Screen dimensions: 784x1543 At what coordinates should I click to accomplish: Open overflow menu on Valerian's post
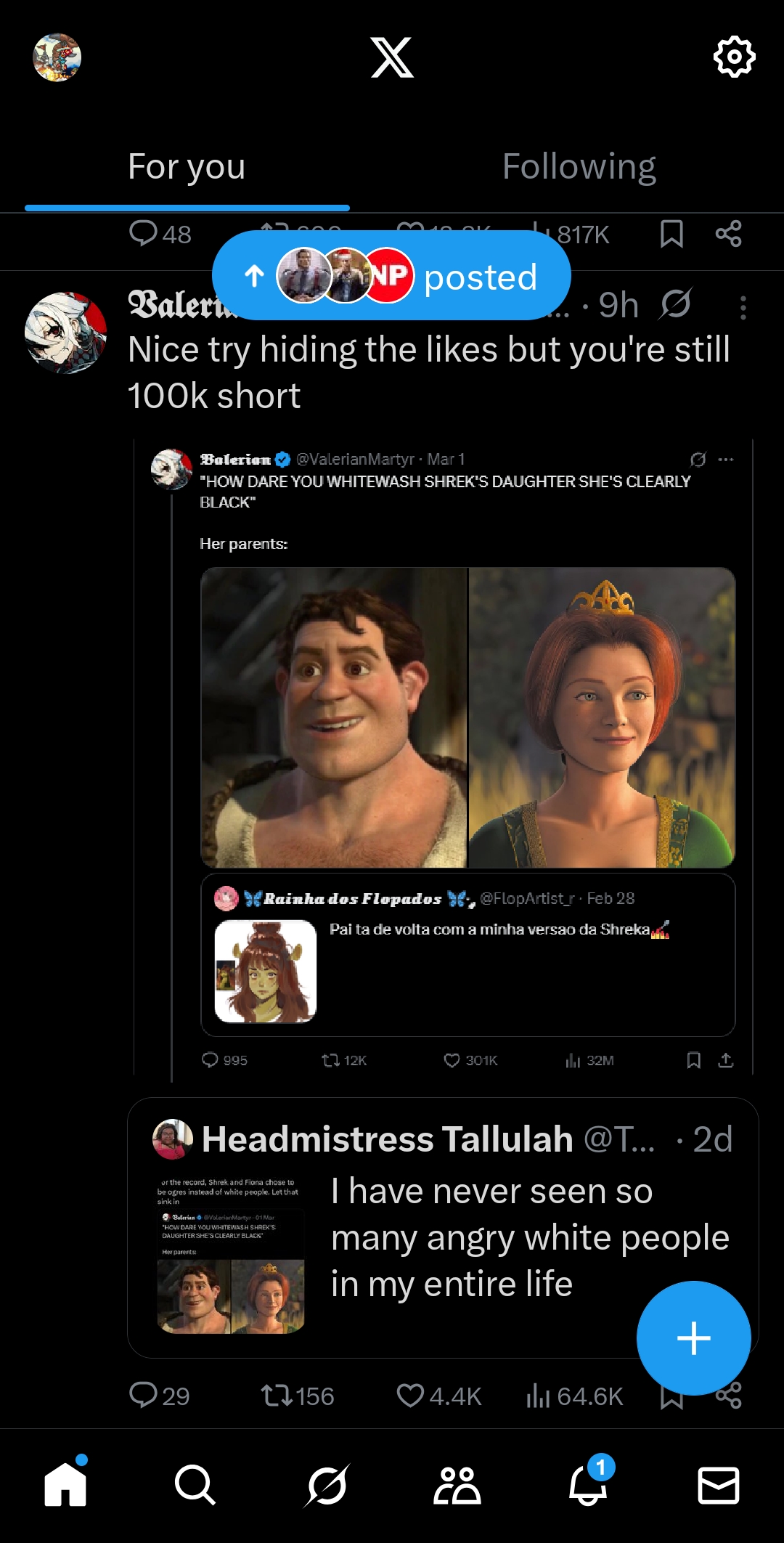(743, 308)
